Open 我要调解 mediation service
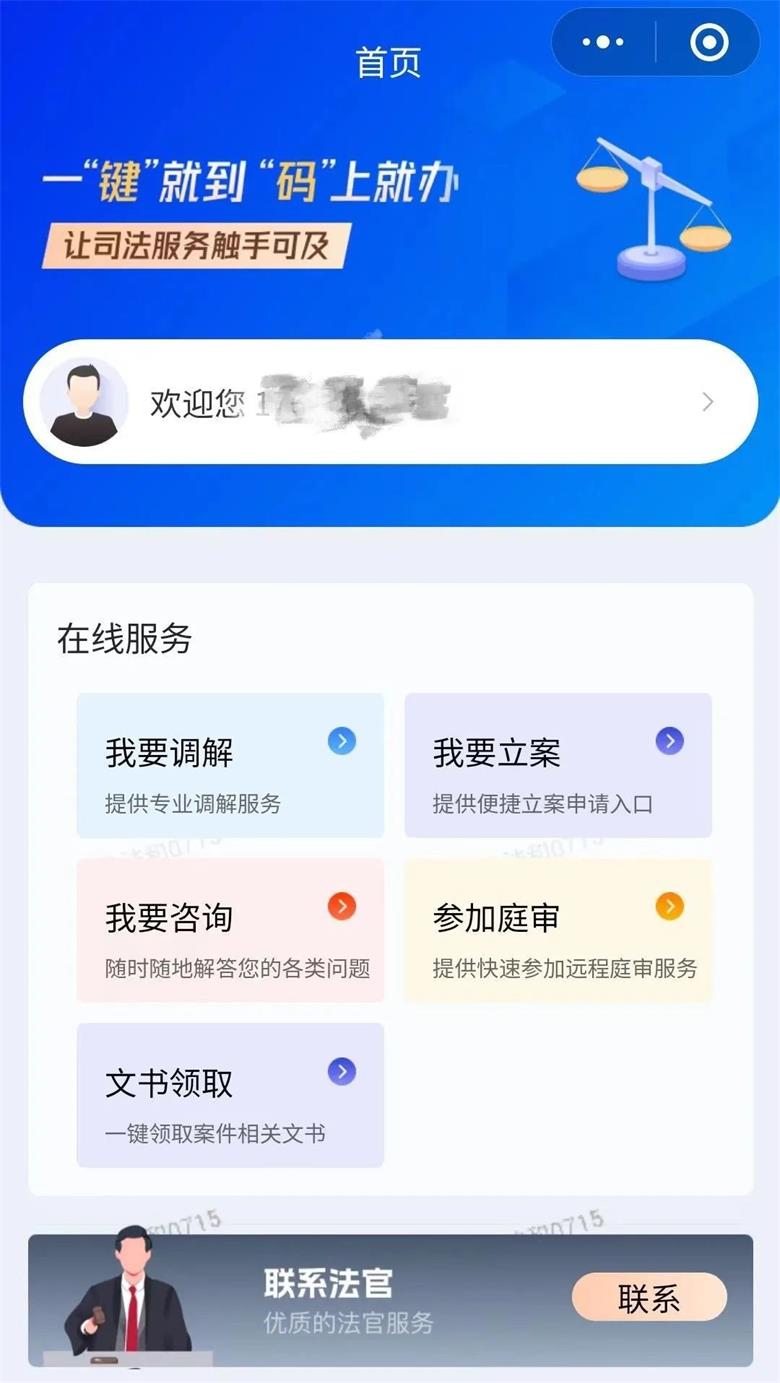Screen dimensions: 780x1383 click(x=230, y=765)
